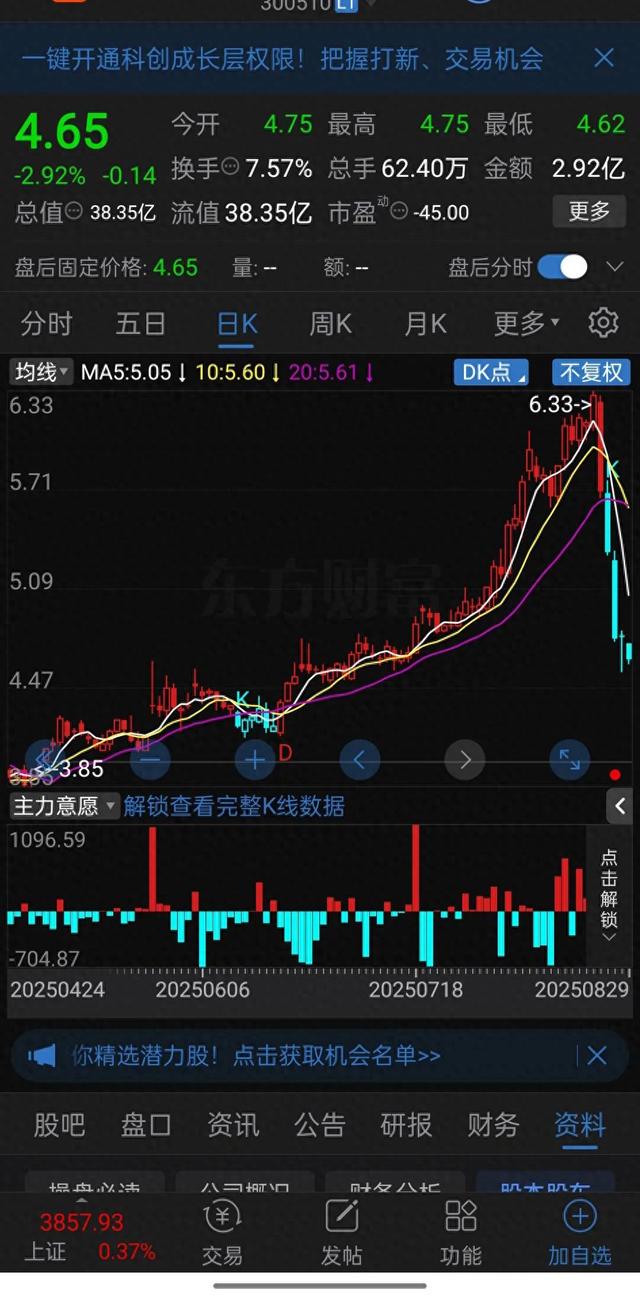Switch to the 分时 chart tab
The image size is (640, 1301).
pos(46,323)
